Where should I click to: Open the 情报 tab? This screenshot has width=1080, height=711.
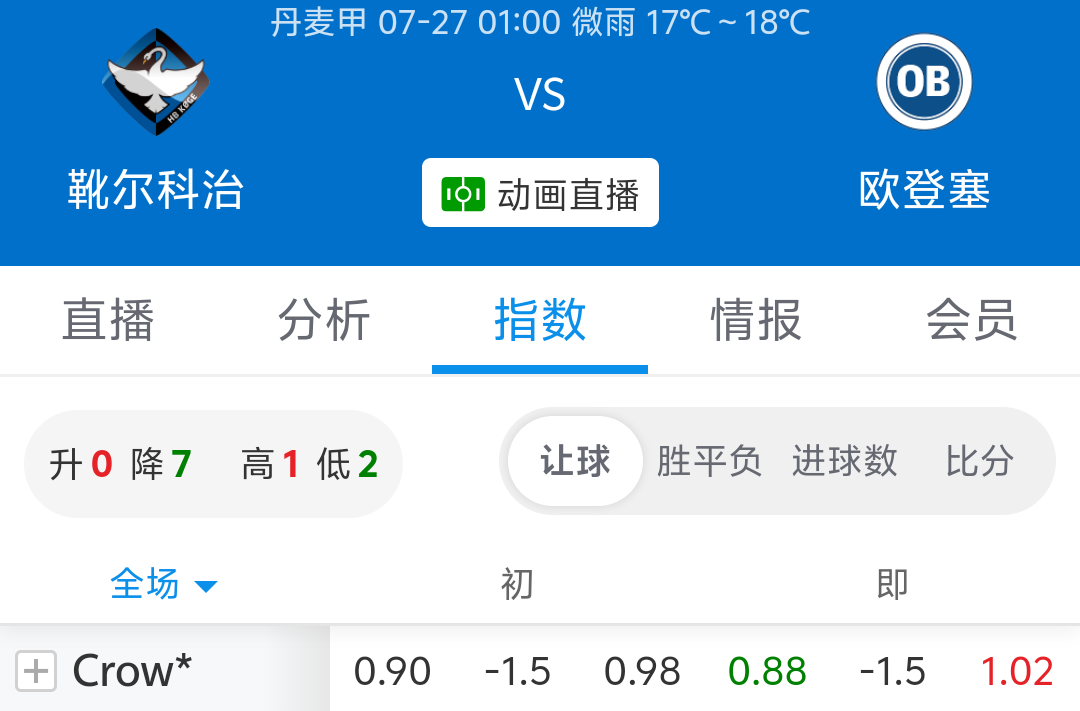tap(756, 321)
